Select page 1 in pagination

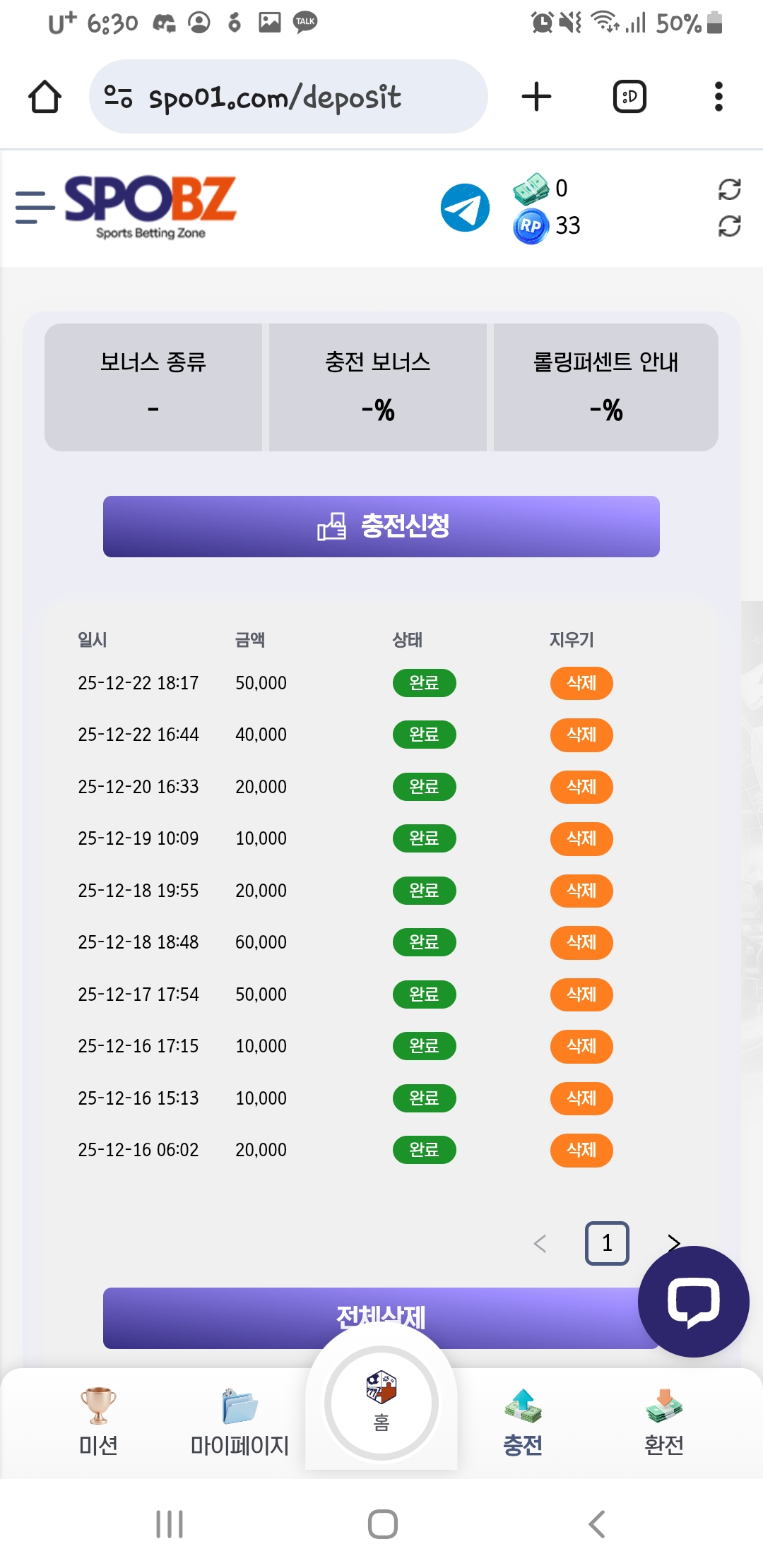coord(607,1243)
